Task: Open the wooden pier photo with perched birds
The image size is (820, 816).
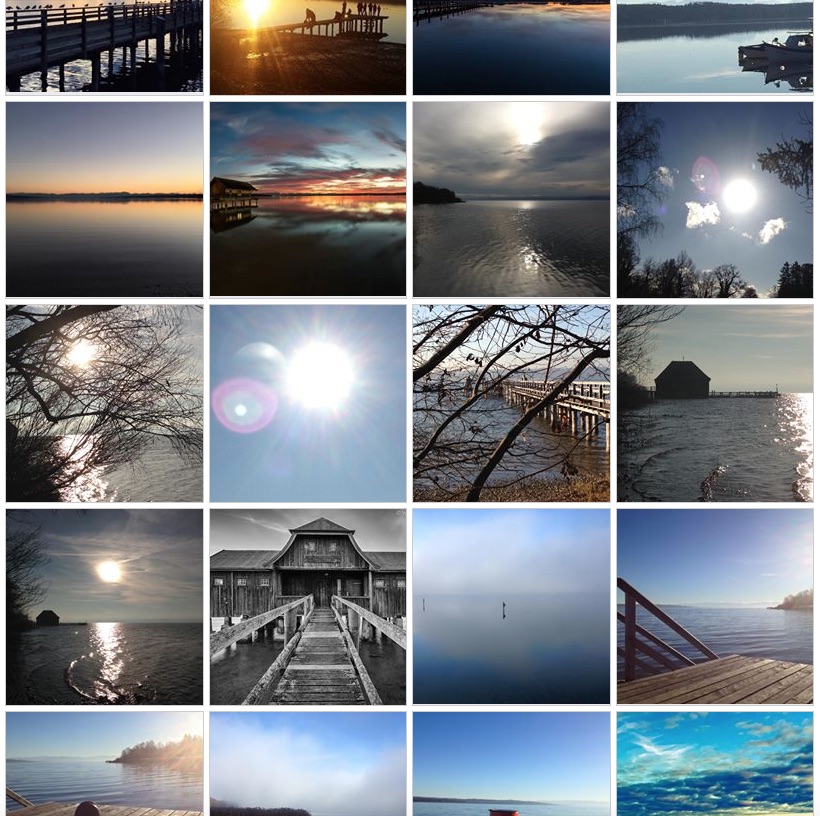Action: [104, 47]
